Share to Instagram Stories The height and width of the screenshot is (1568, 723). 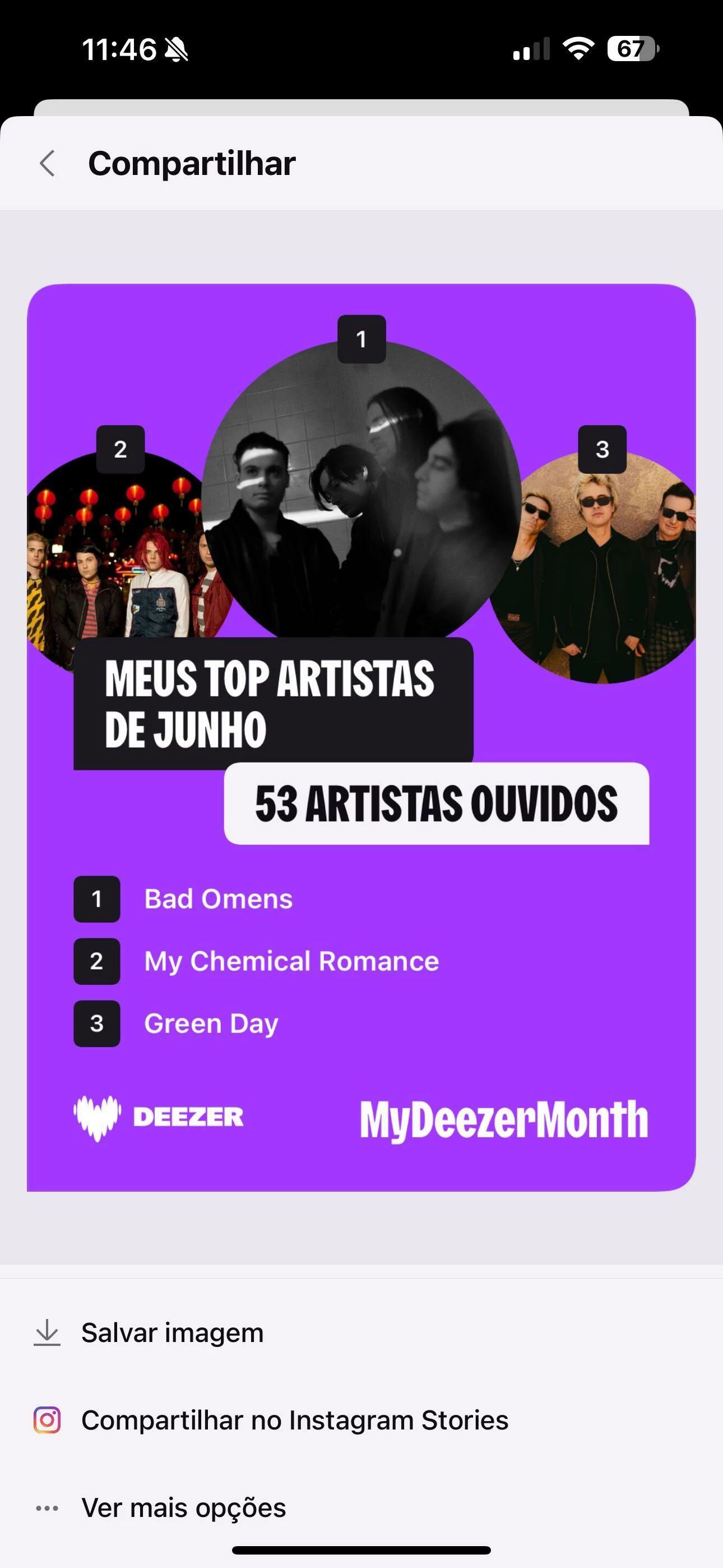(295, 1420)
